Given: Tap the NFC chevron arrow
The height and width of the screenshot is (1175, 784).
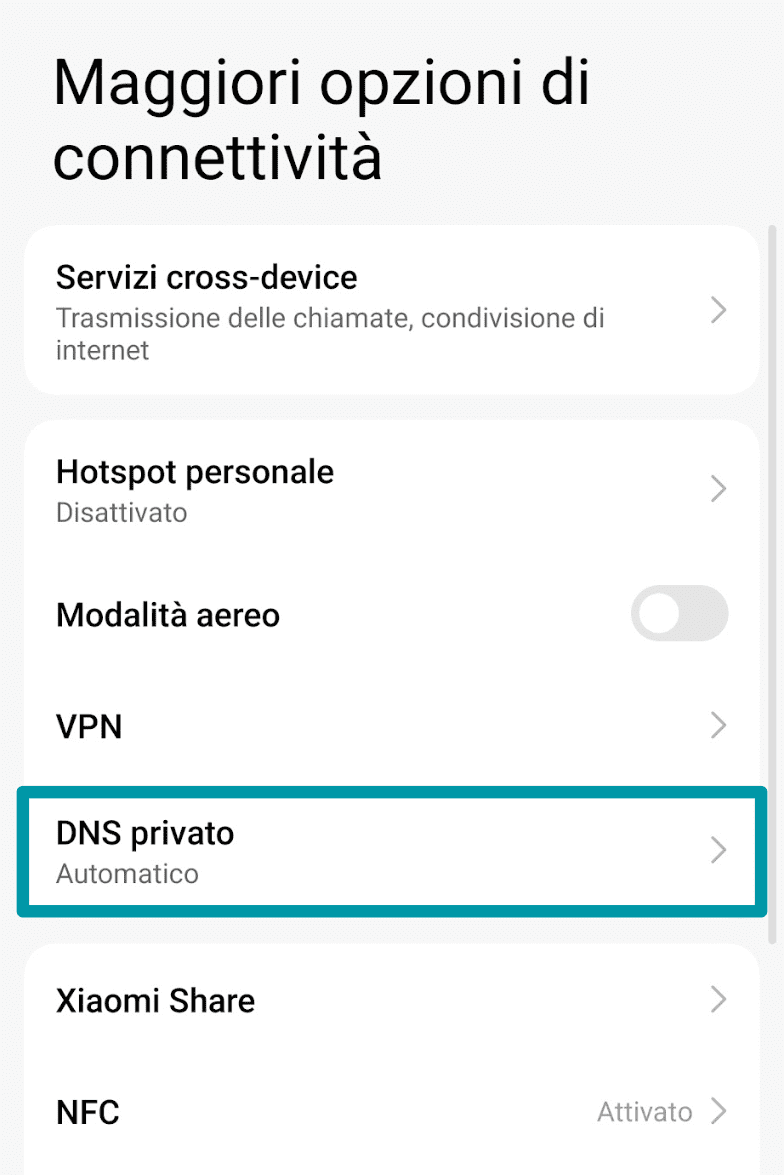Looking at the screenshot, I should click(719, 1111).
